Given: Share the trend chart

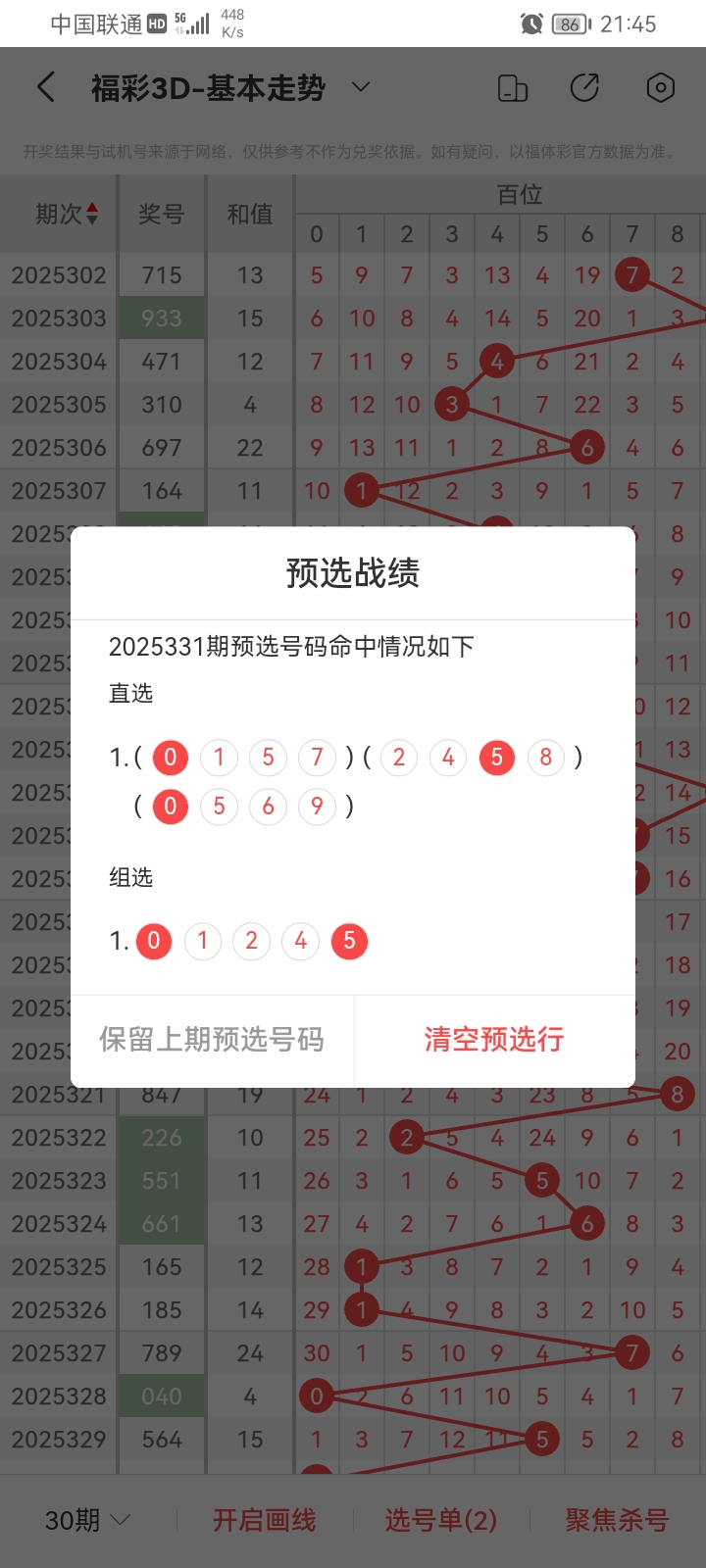Looking at the screenshot, I should [585, 88].
